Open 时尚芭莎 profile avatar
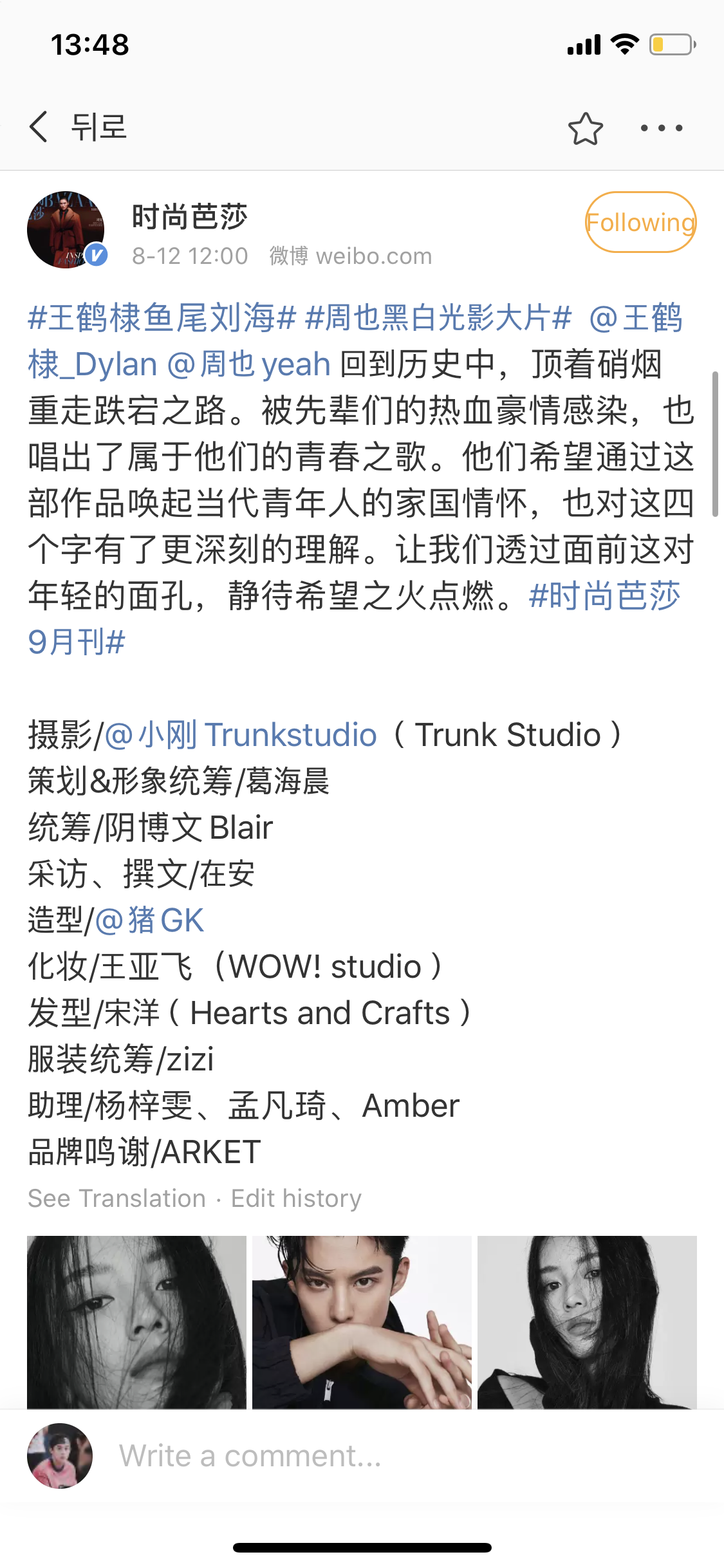 66,230
